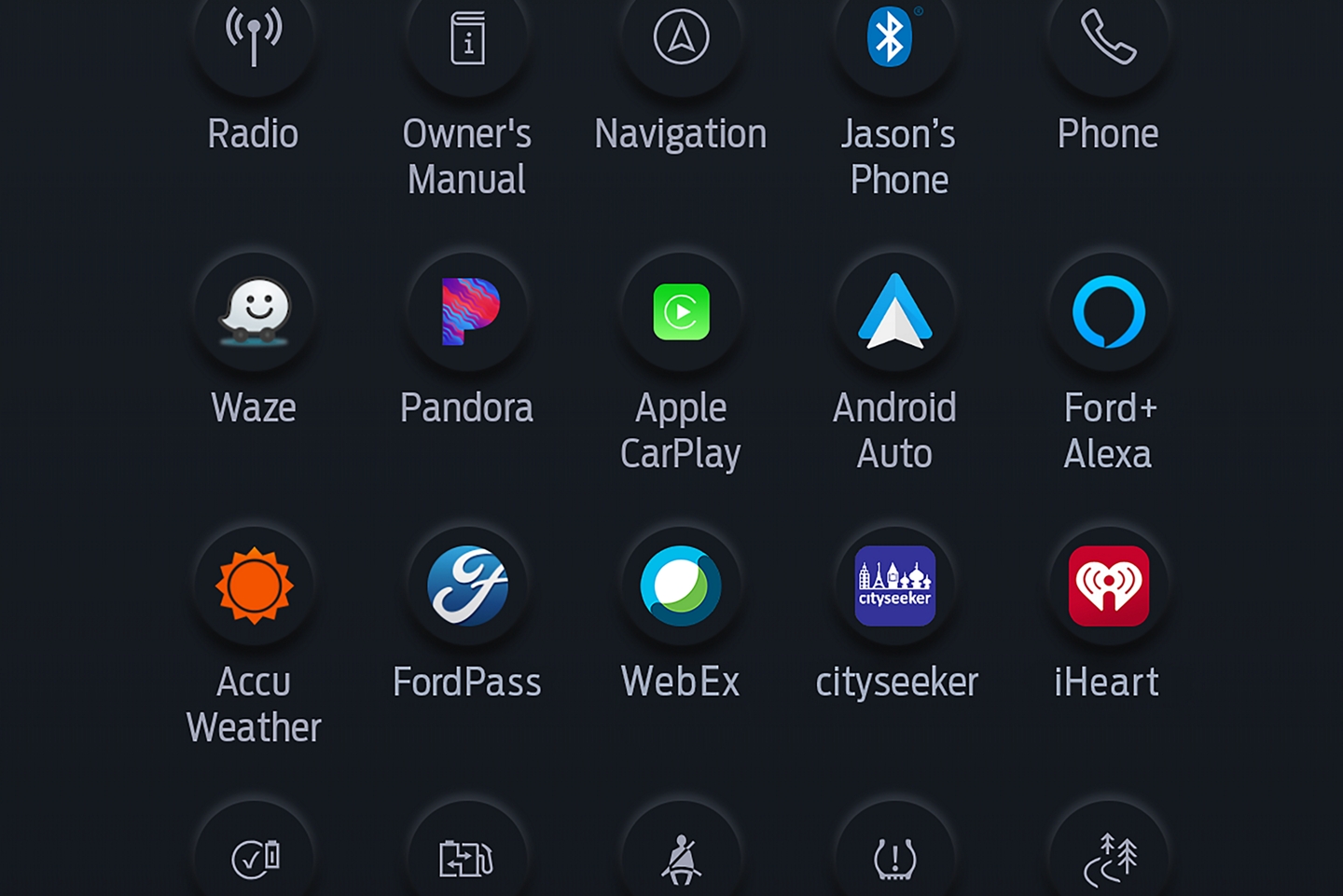This screenshot has height=896, width=1343.
Task: Start Apple CarPlay
Action: click(681, 312)
